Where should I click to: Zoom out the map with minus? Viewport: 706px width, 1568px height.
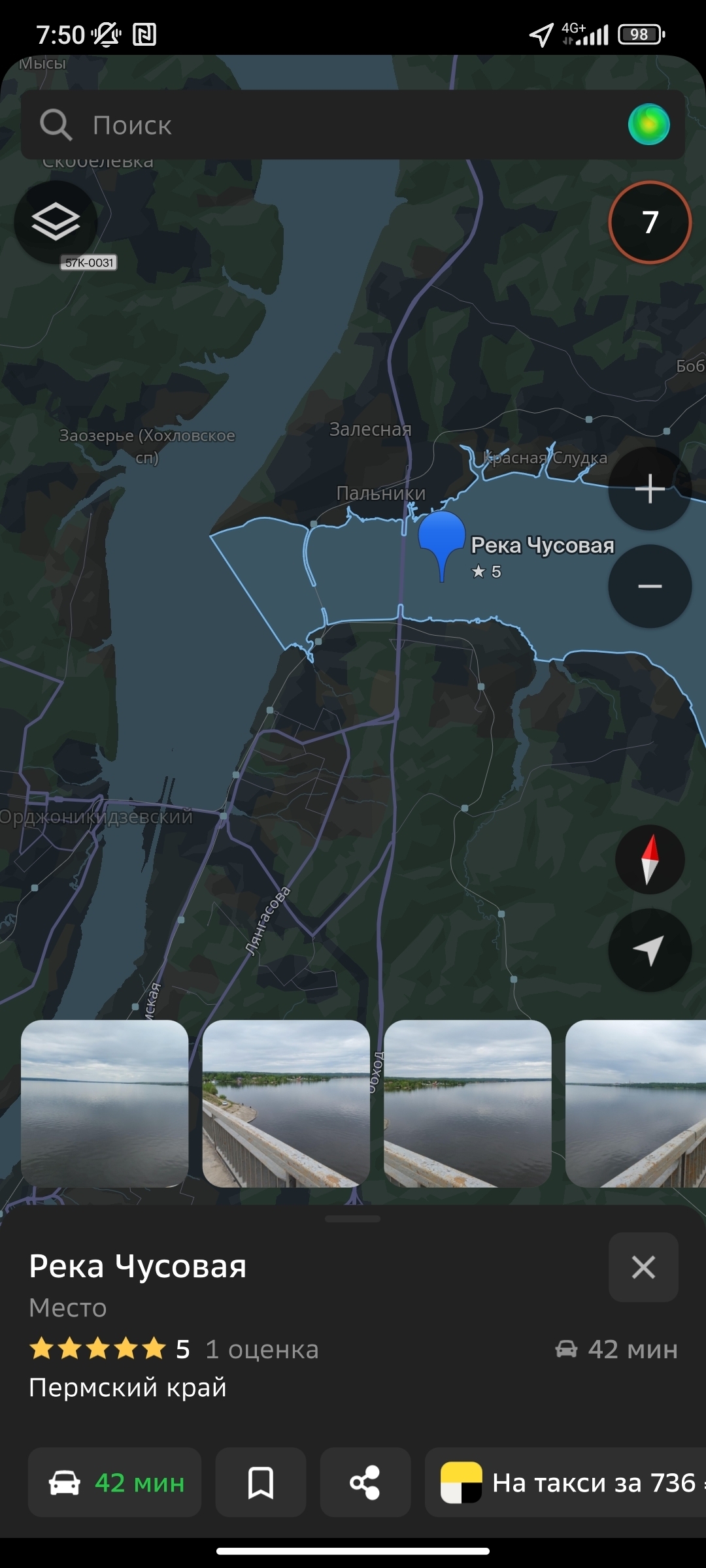pyautogui.click(x=650, y=586)
